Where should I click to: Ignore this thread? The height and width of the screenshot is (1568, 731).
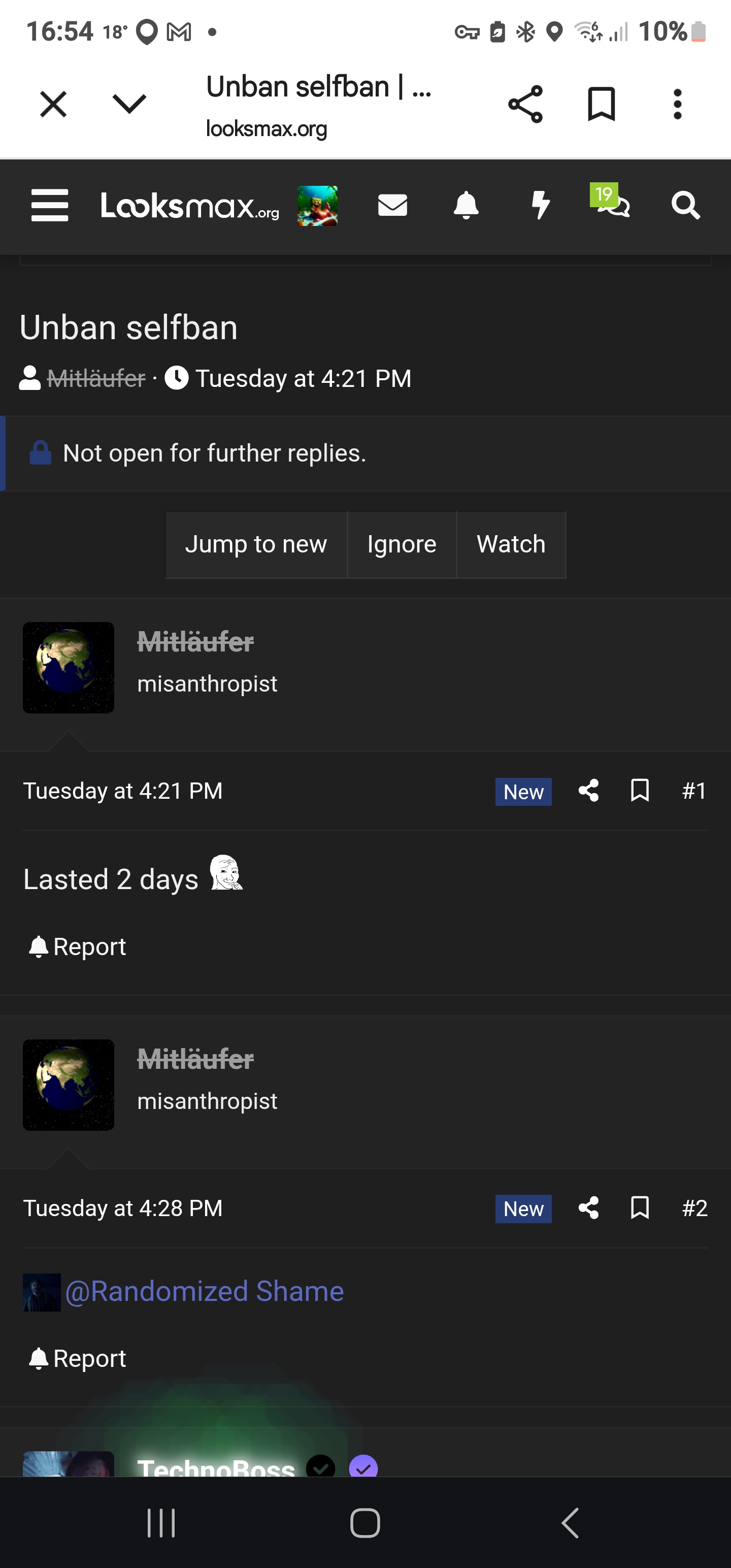point(402,544)
